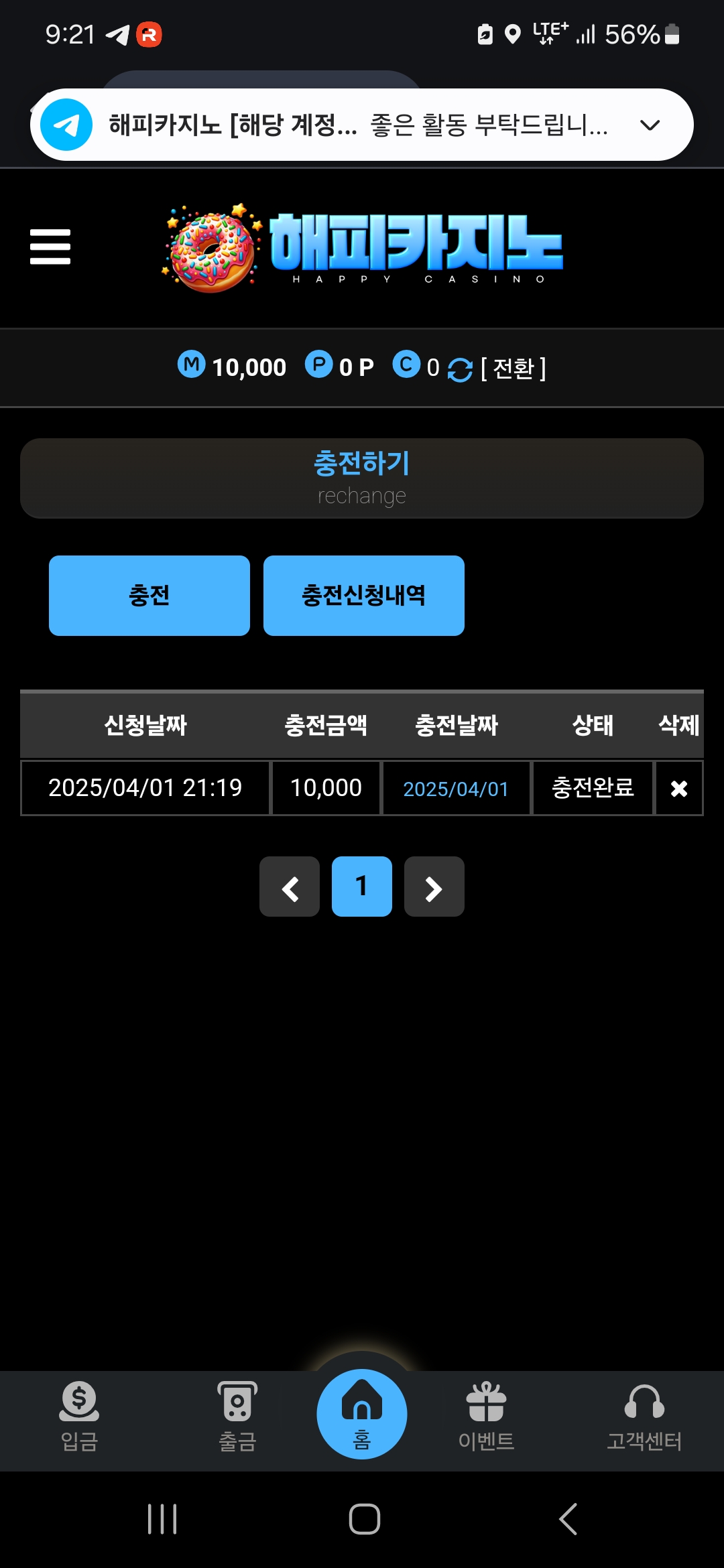Viewport: 724px width, 1568px height.
Task: Tap the system back button
Action: 568,1519
